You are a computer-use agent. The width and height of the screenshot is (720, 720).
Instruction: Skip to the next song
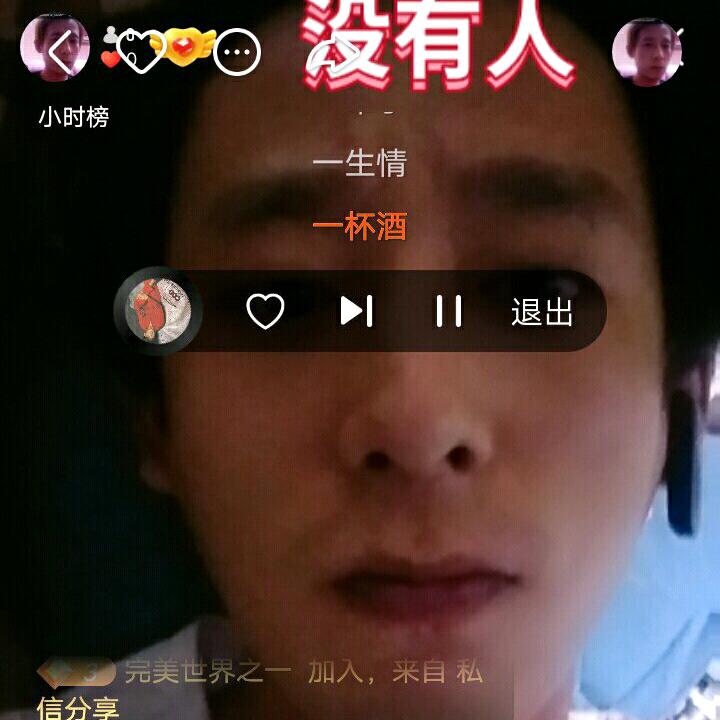tap(356, 311)
